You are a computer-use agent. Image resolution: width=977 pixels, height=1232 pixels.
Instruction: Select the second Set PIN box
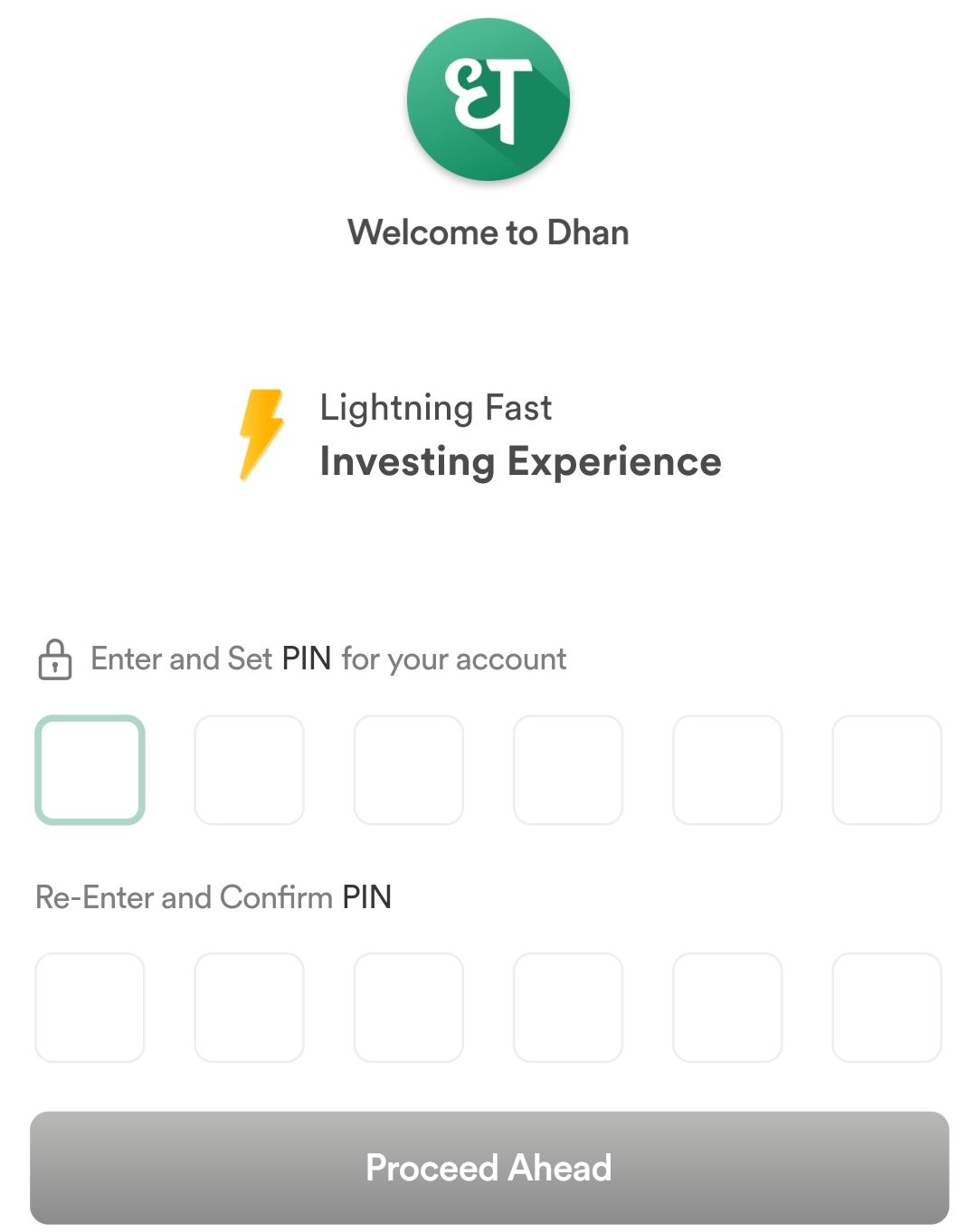[x=250, y=771]
